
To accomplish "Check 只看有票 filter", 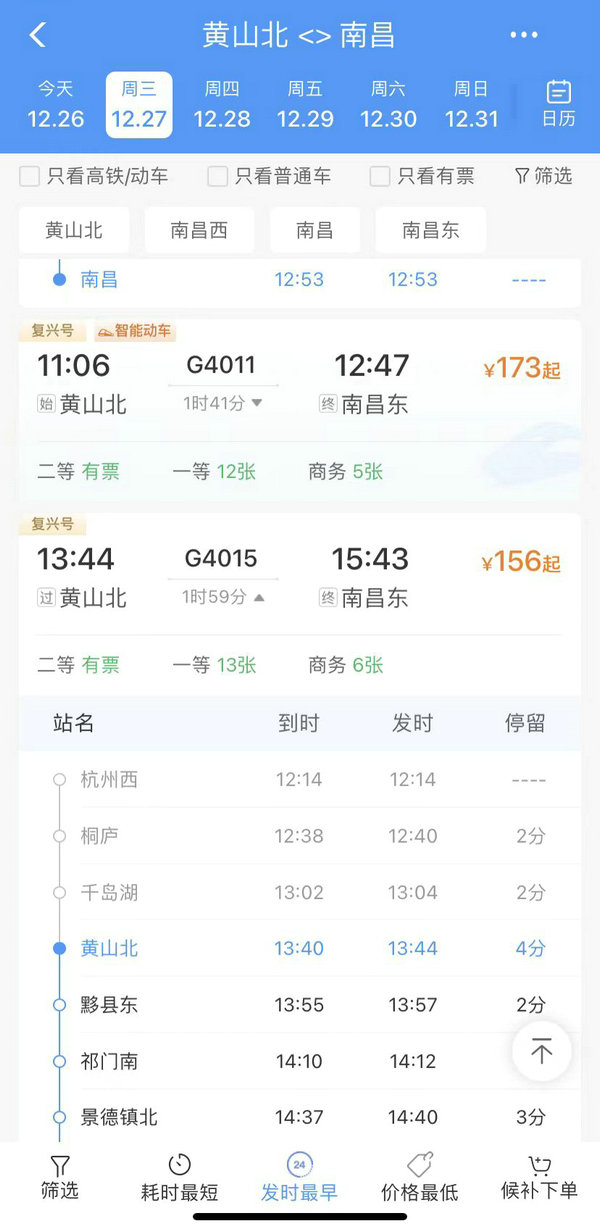I will tap(380, 177).
